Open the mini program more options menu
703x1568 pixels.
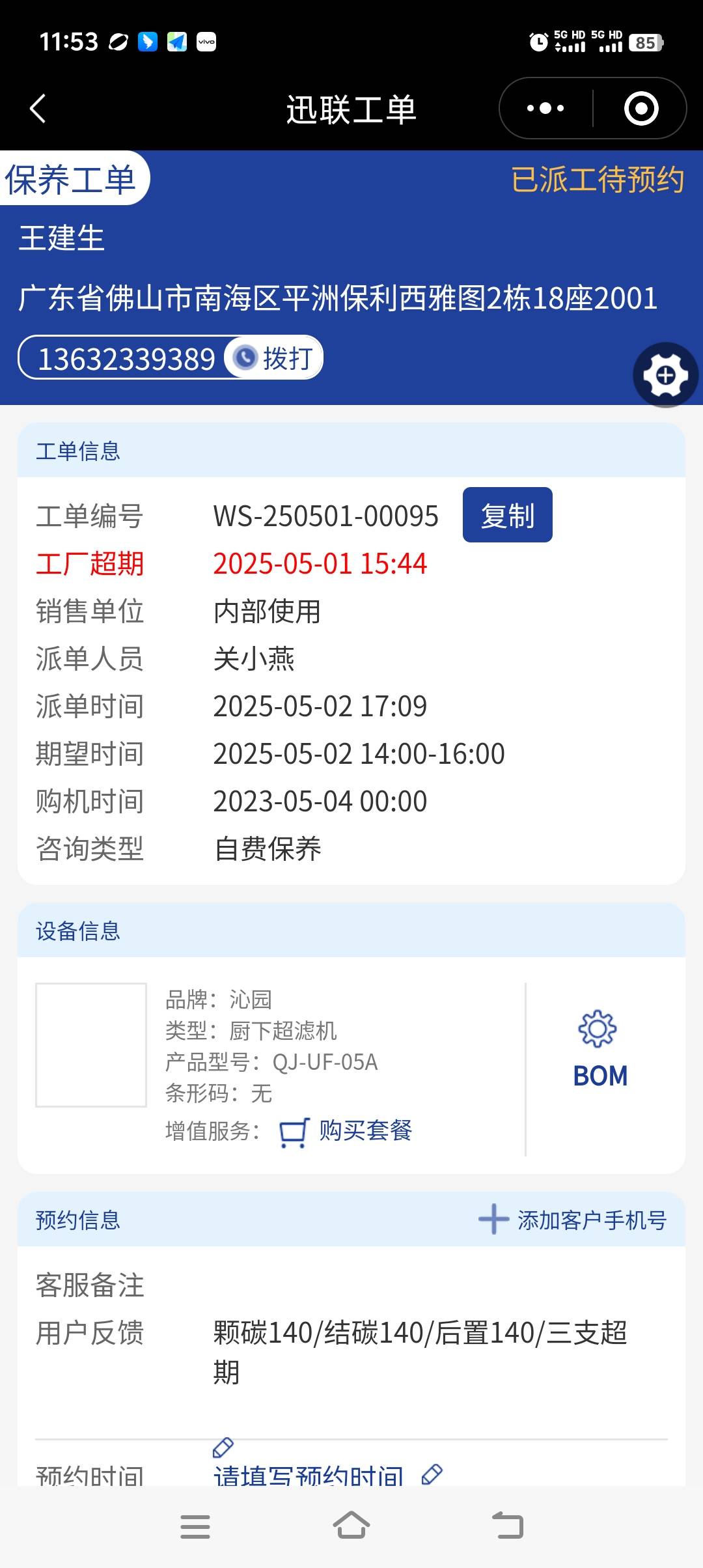(545, 109)
